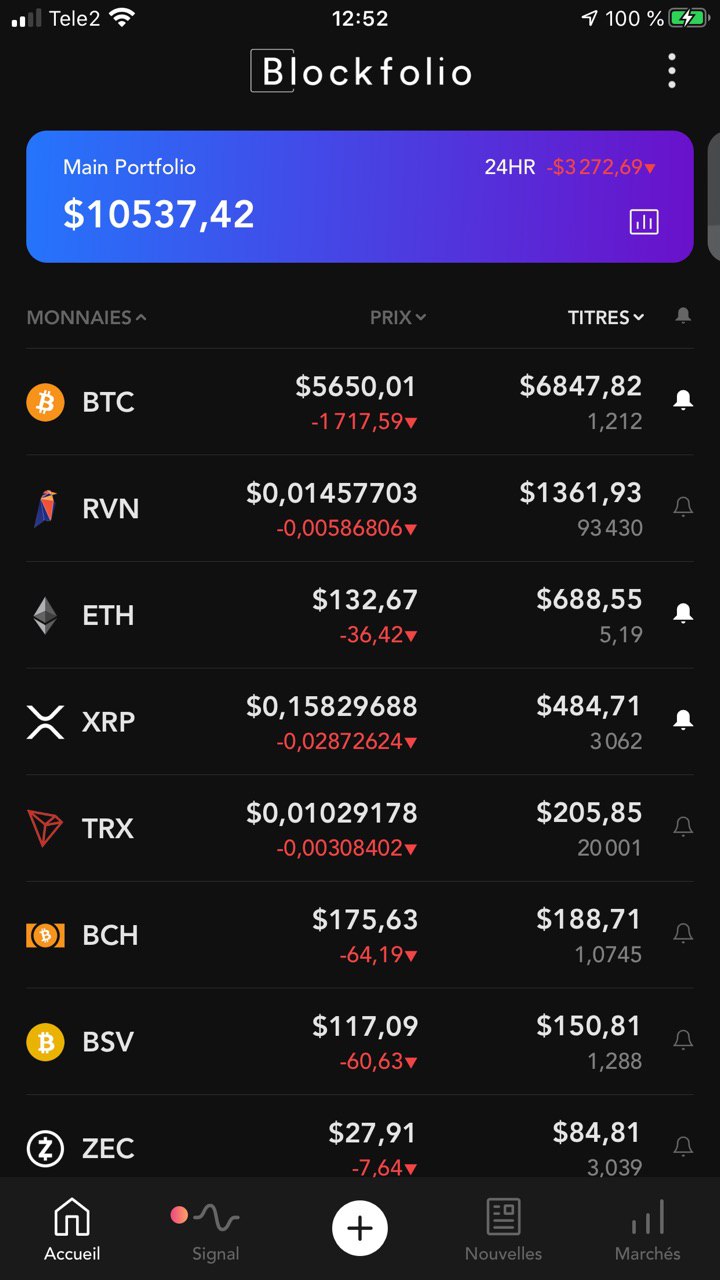Toggle the alert bell for XRP
Viewport: 720px width, 1280px height.
pos(683,719)
